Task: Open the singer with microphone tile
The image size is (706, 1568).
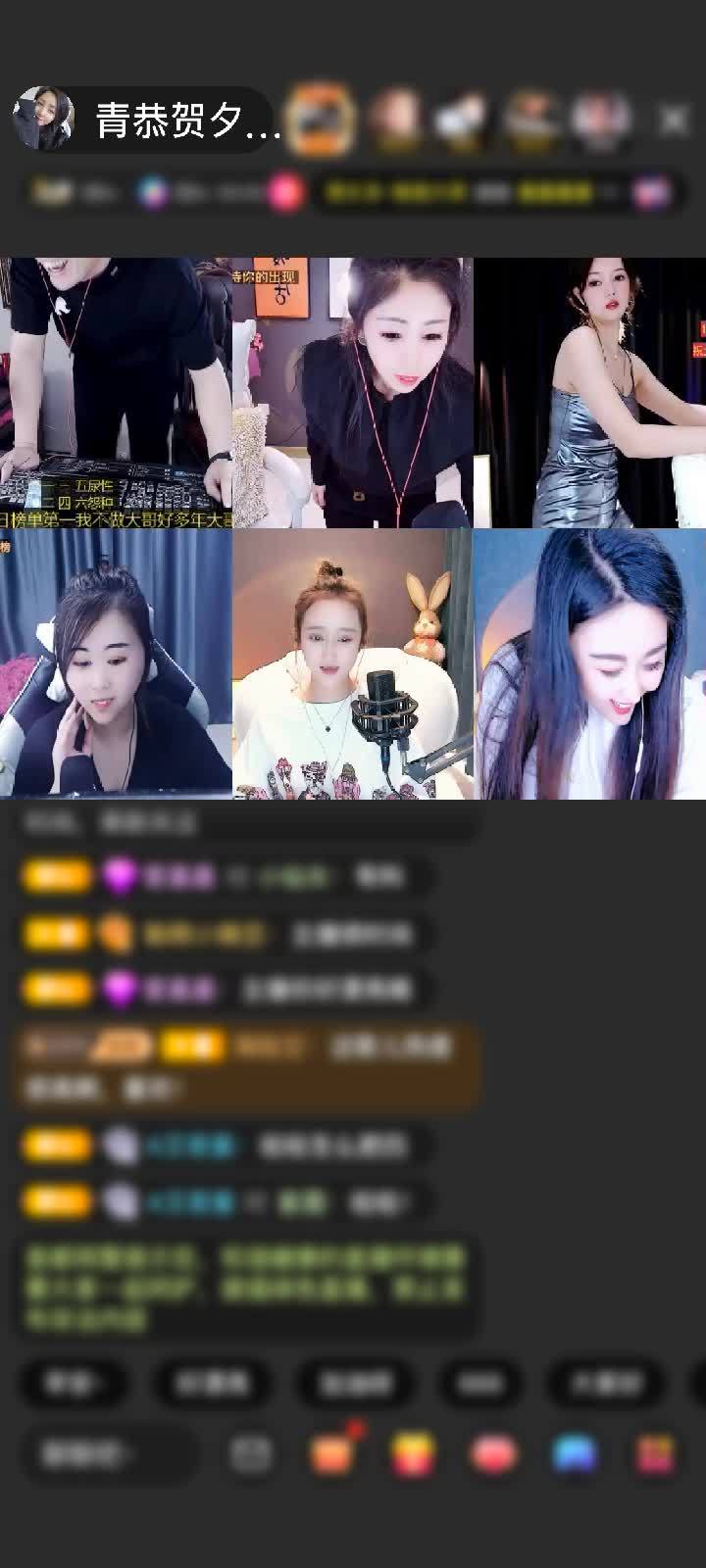Action: pos(353,663)
